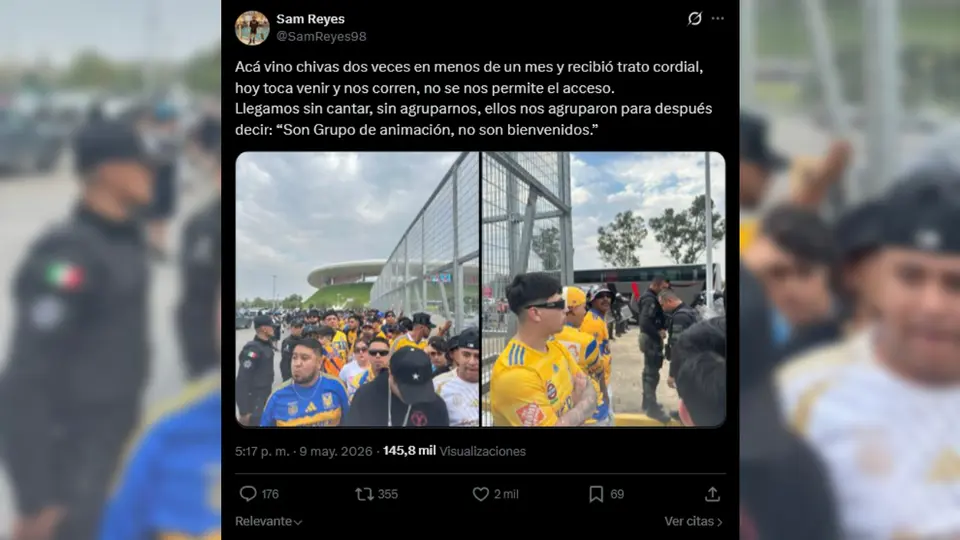
Task: Bookmark this post
Action: tap(596, 494)
